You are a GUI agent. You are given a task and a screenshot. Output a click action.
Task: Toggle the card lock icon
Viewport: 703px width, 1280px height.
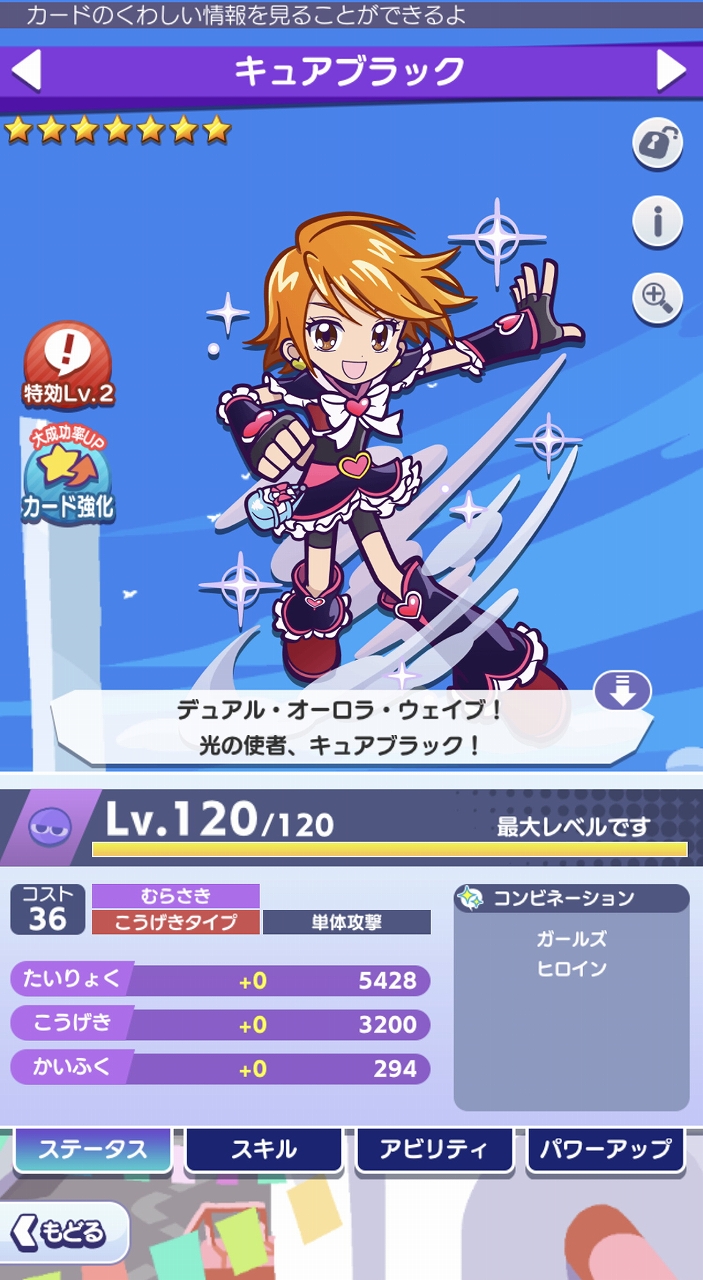click(x=657, y=145)
